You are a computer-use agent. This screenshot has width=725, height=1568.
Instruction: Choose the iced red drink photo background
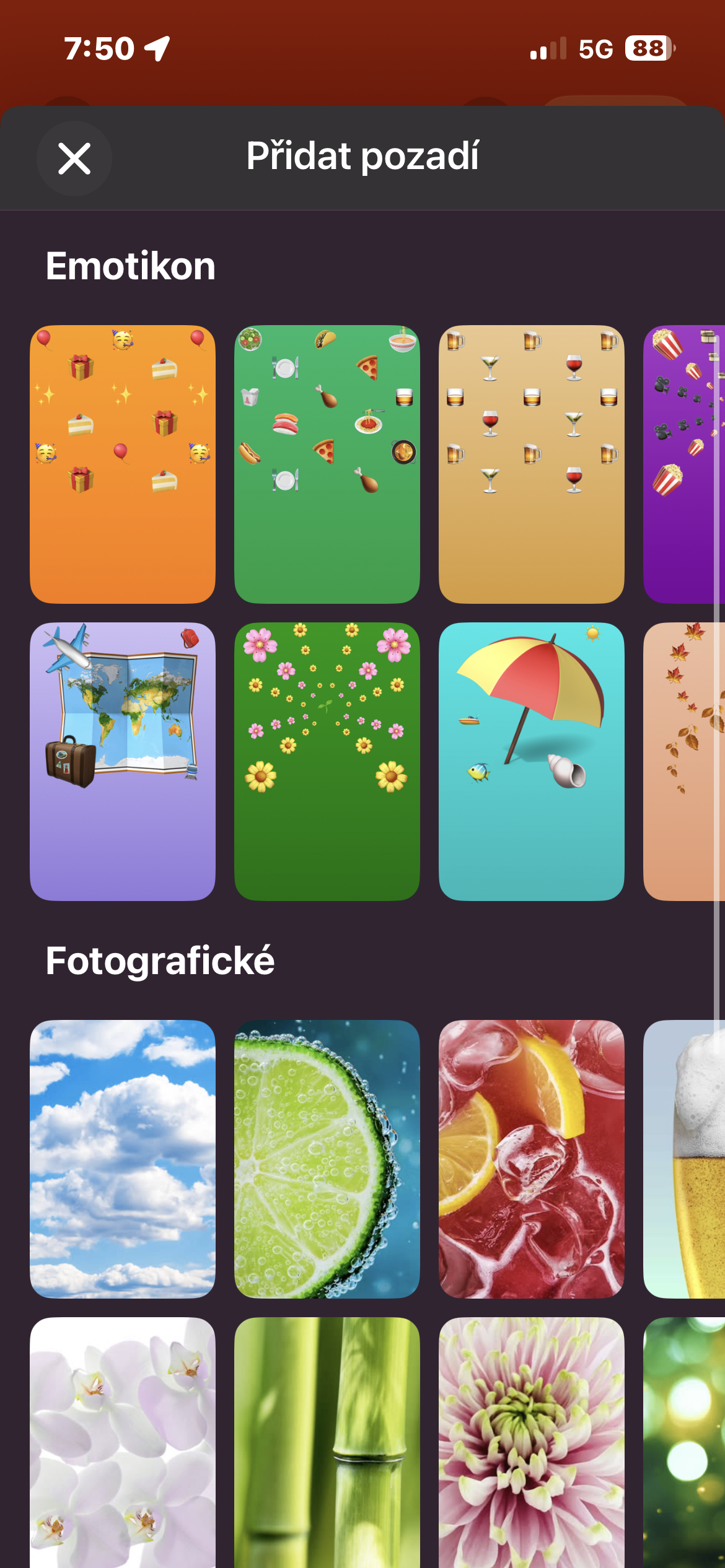tap(532, 1159)
